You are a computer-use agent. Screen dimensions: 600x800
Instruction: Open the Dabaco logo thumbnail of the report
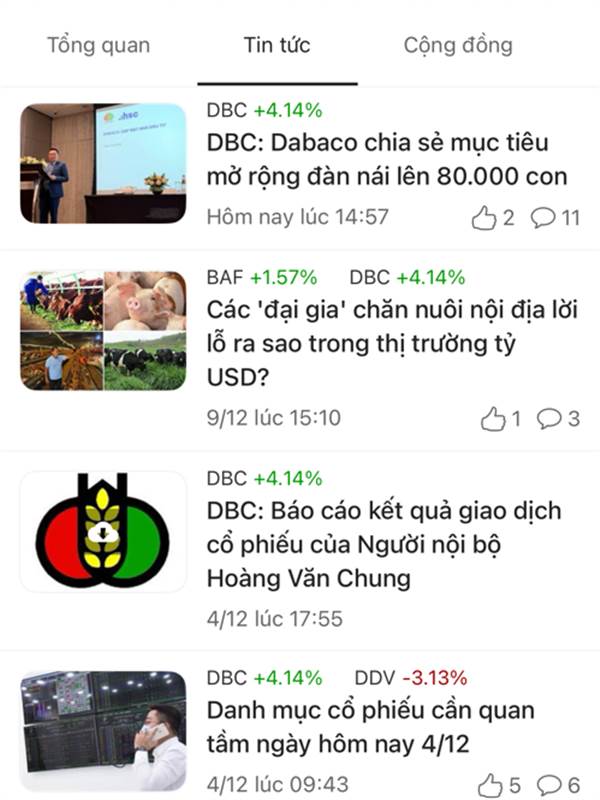tap(103, 532)
